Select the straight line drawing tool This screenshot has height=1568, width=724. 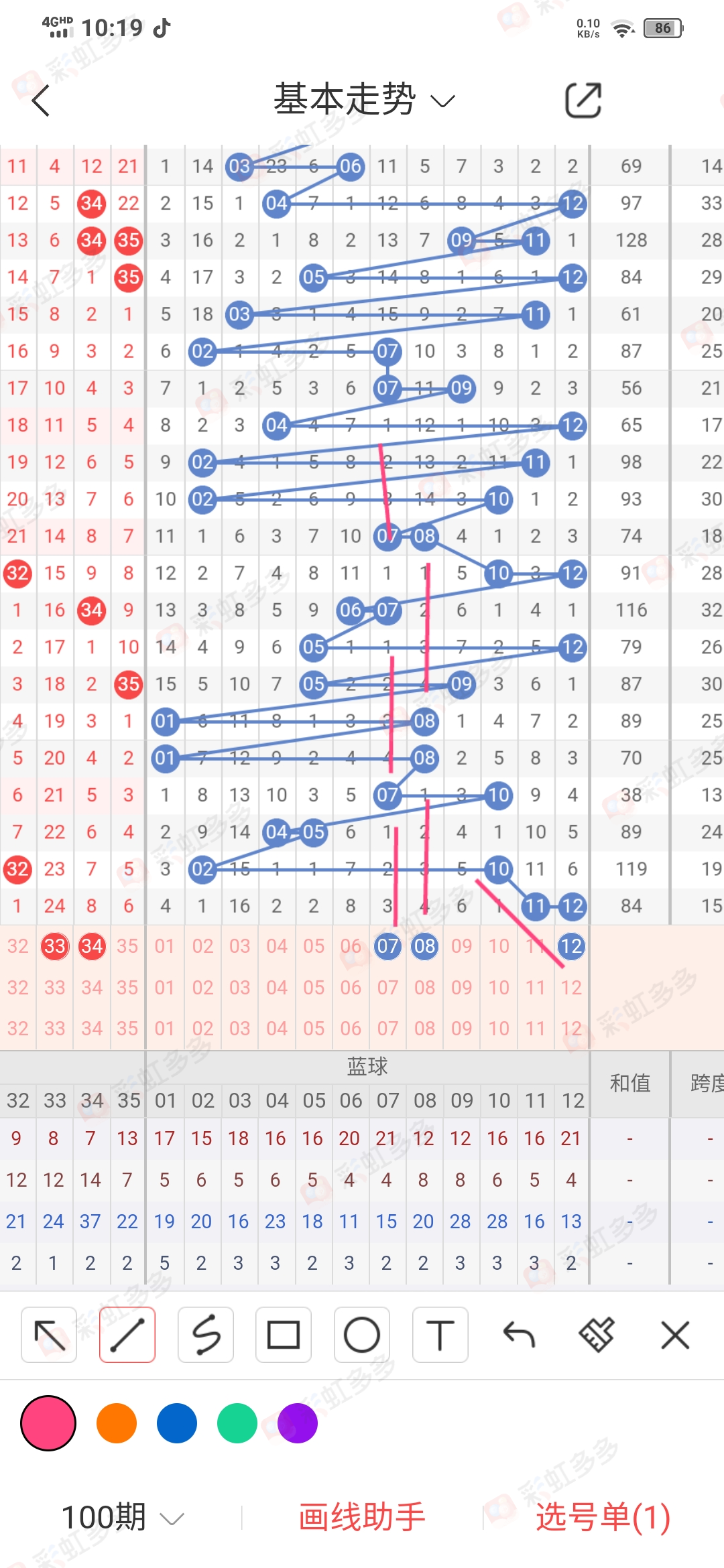click(x=127, y=1335)
